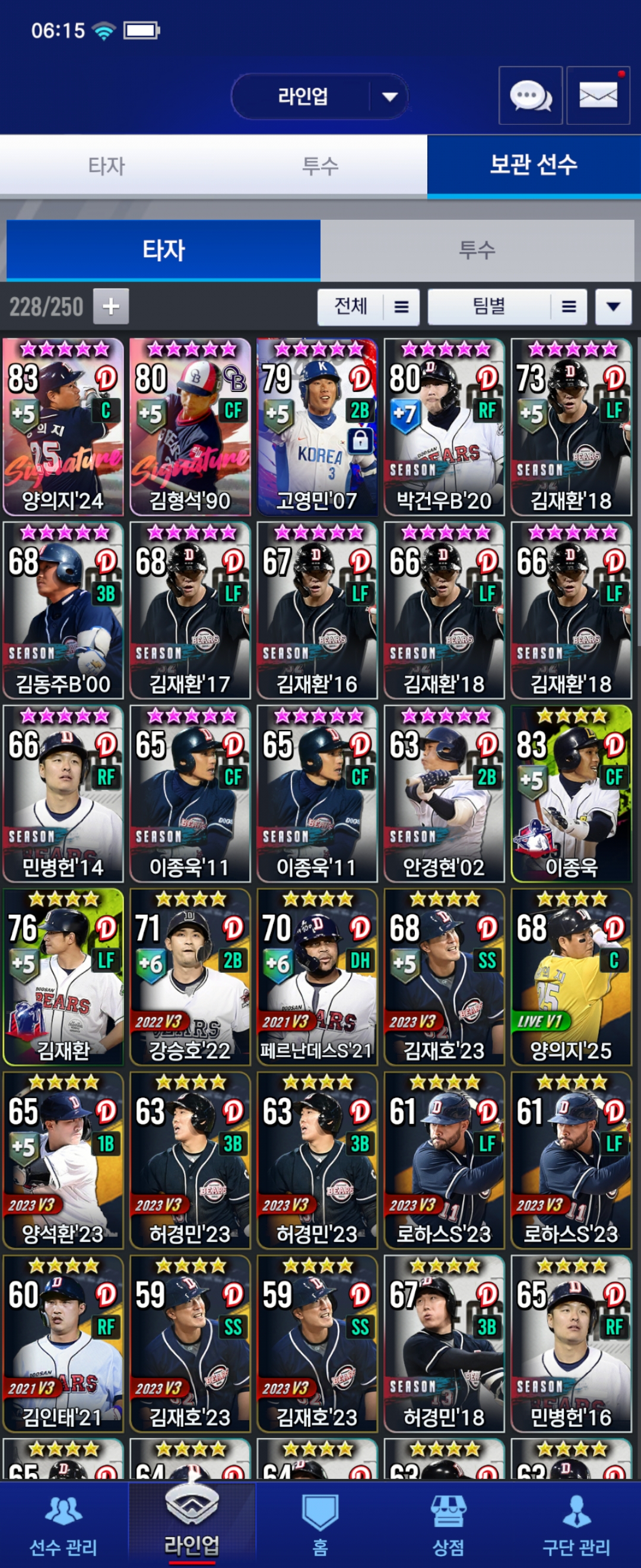This screenshot has height=1568, width=641.
Task: Switch to the top 타자 tab
Action: pos(106,166)
